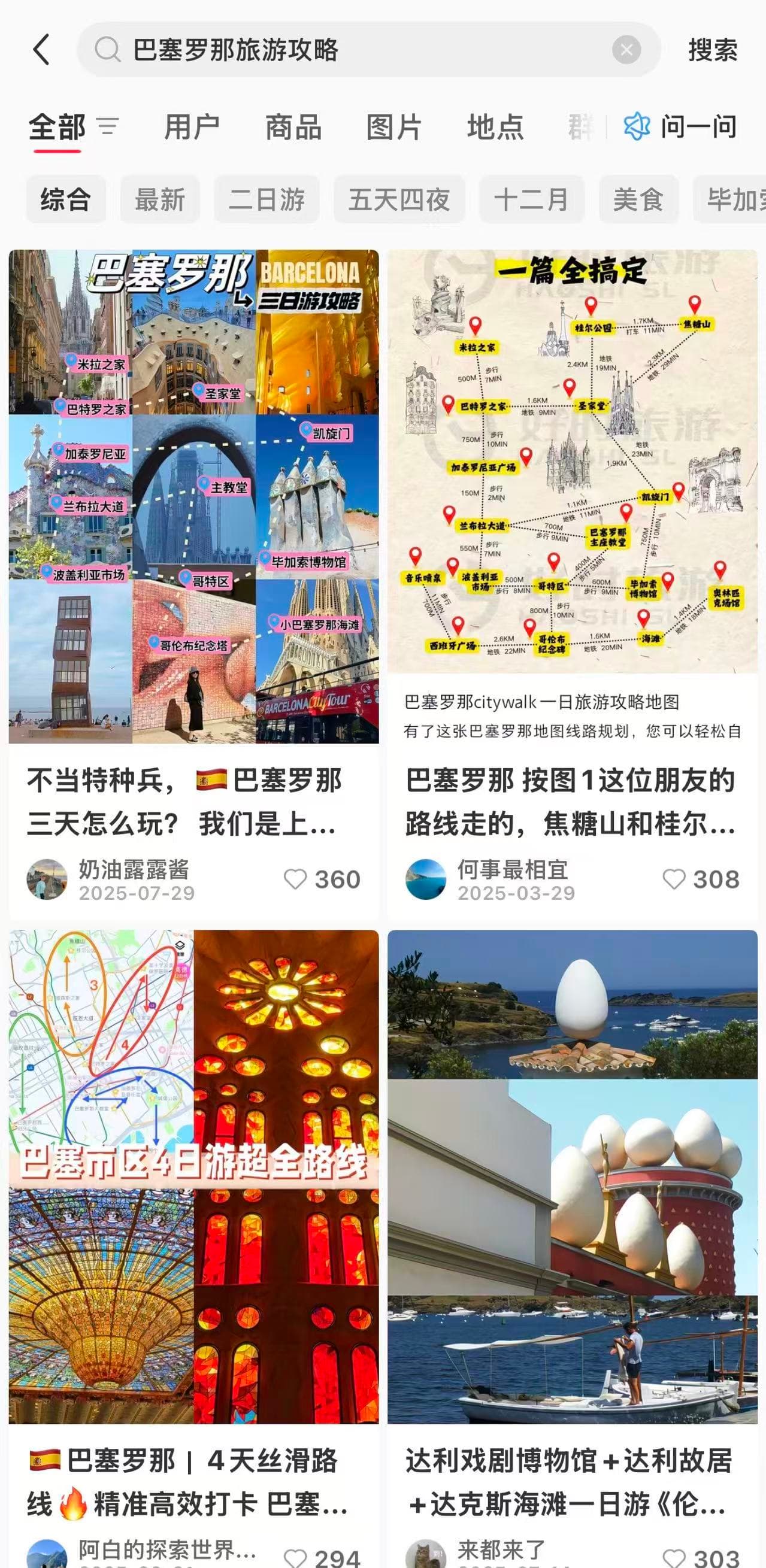Open the 三日游攻略 post by 奶油露露酱
Screen dimensions: 766x1568
tap(193, 496)
